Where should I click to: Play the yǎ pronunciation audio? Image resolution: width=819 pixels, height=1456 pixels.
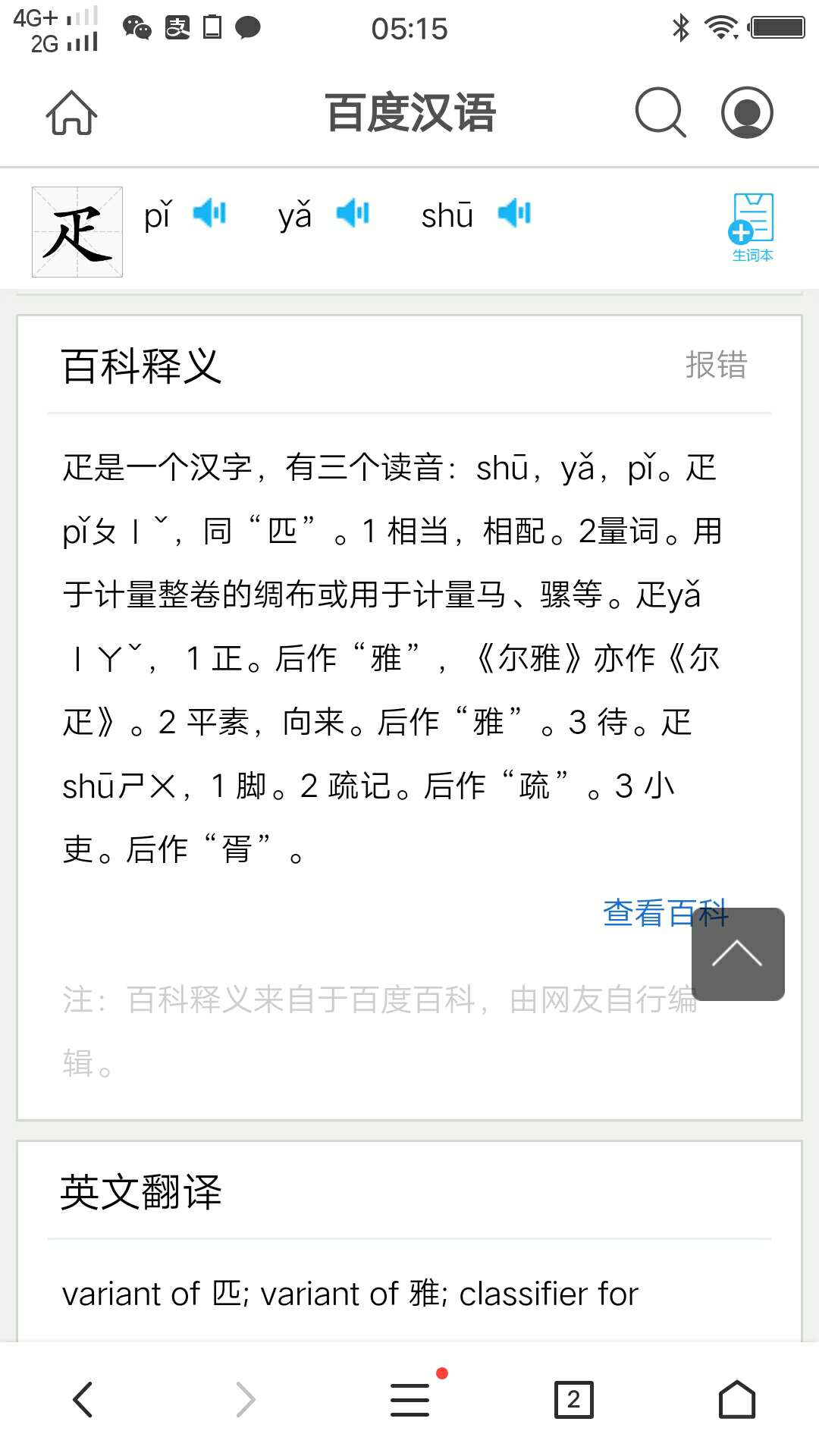pos(353,213)
